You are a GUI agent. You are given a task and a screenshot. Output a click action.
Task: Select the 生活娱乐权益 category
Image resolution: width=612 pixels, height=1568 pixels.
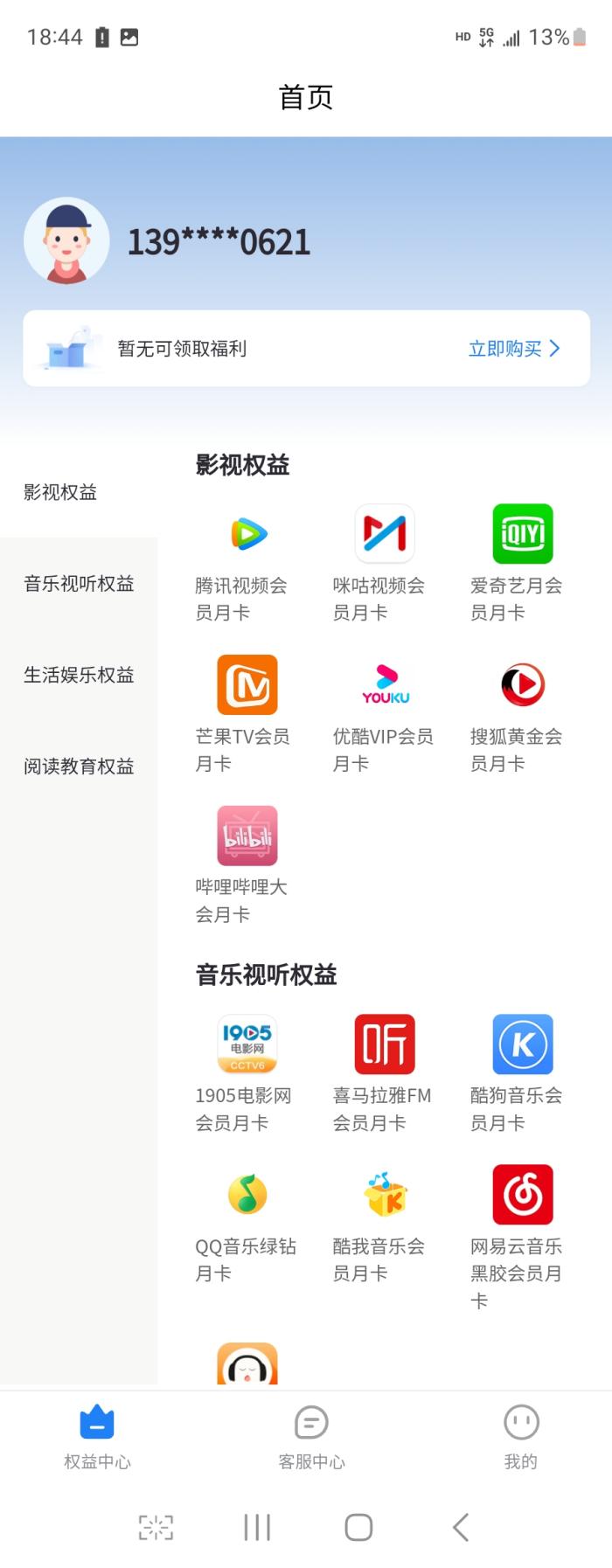(x=79, y=675)
